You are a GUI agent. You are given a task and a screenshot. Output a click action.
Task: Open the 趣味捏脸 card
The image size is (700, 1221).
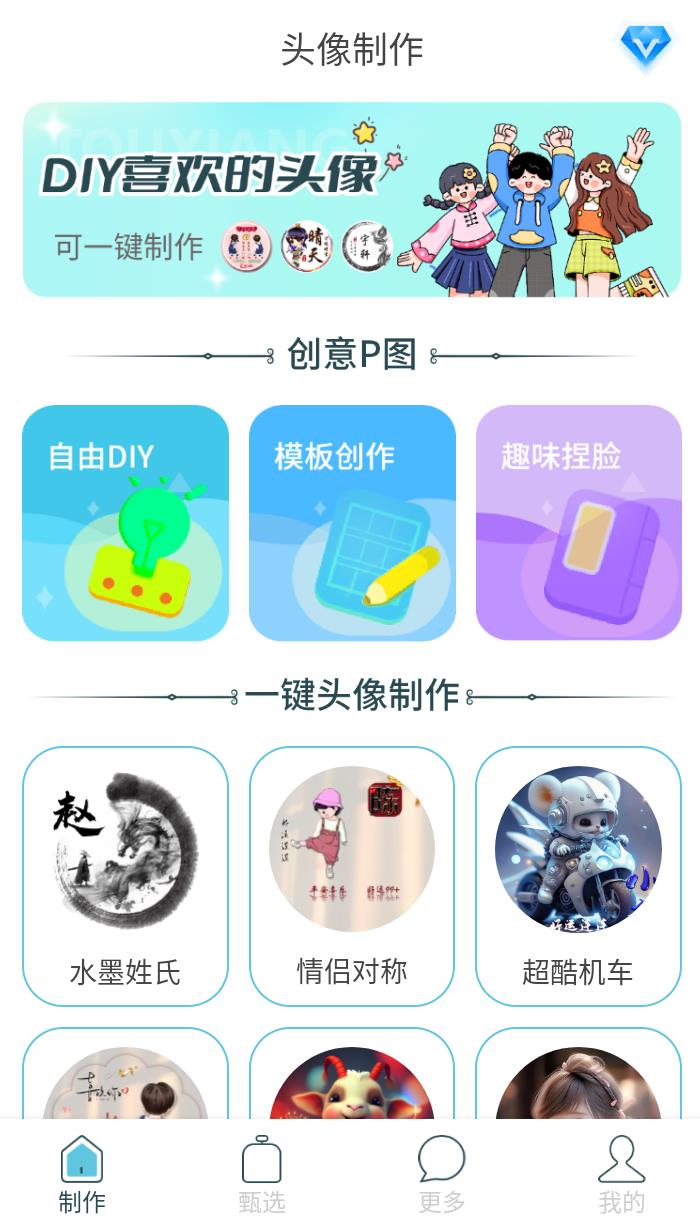pos(578,522)
